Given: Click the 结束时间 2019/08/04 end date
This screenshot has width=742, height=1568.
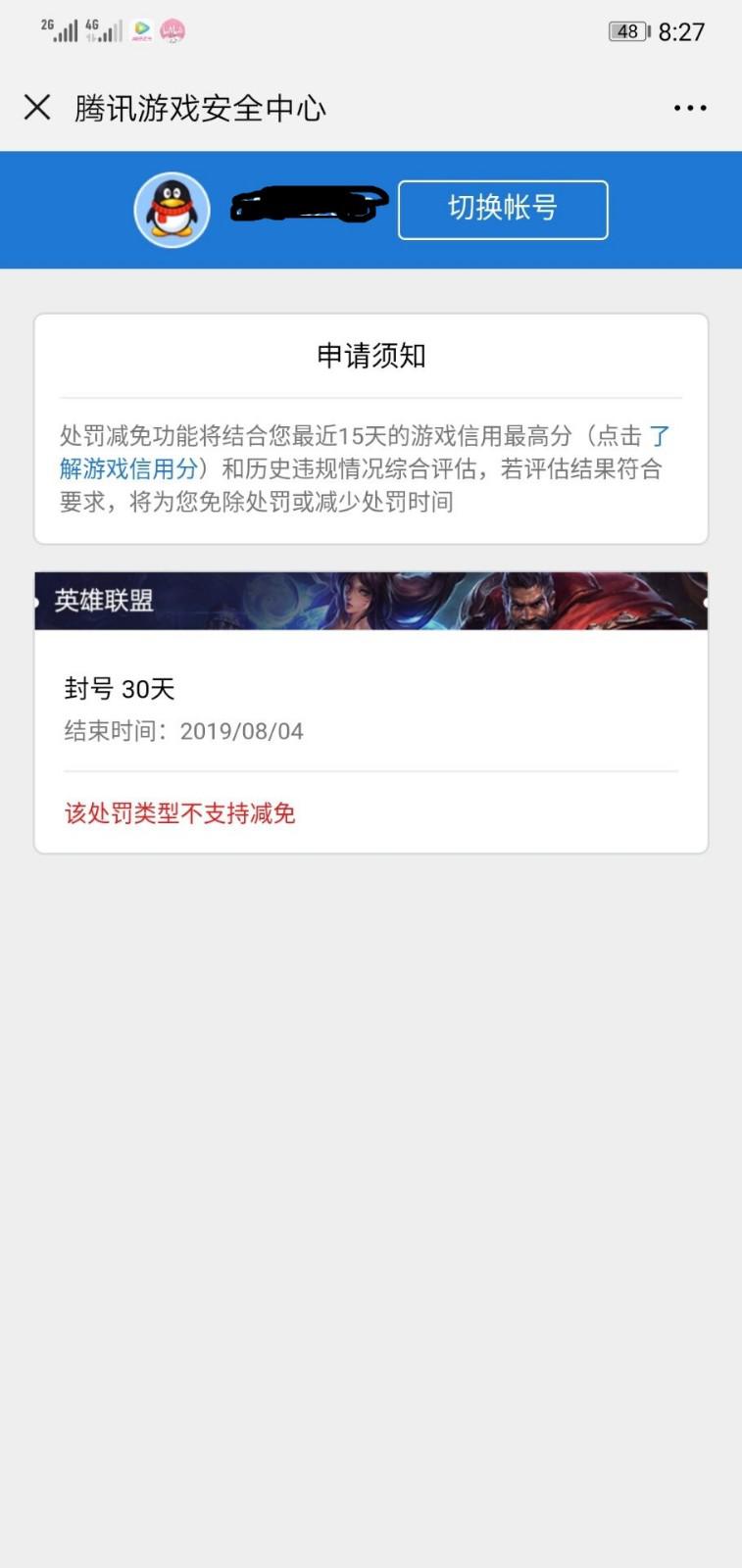Looking at the screenshot, I should pyautogui.click(x=181, y=731).
